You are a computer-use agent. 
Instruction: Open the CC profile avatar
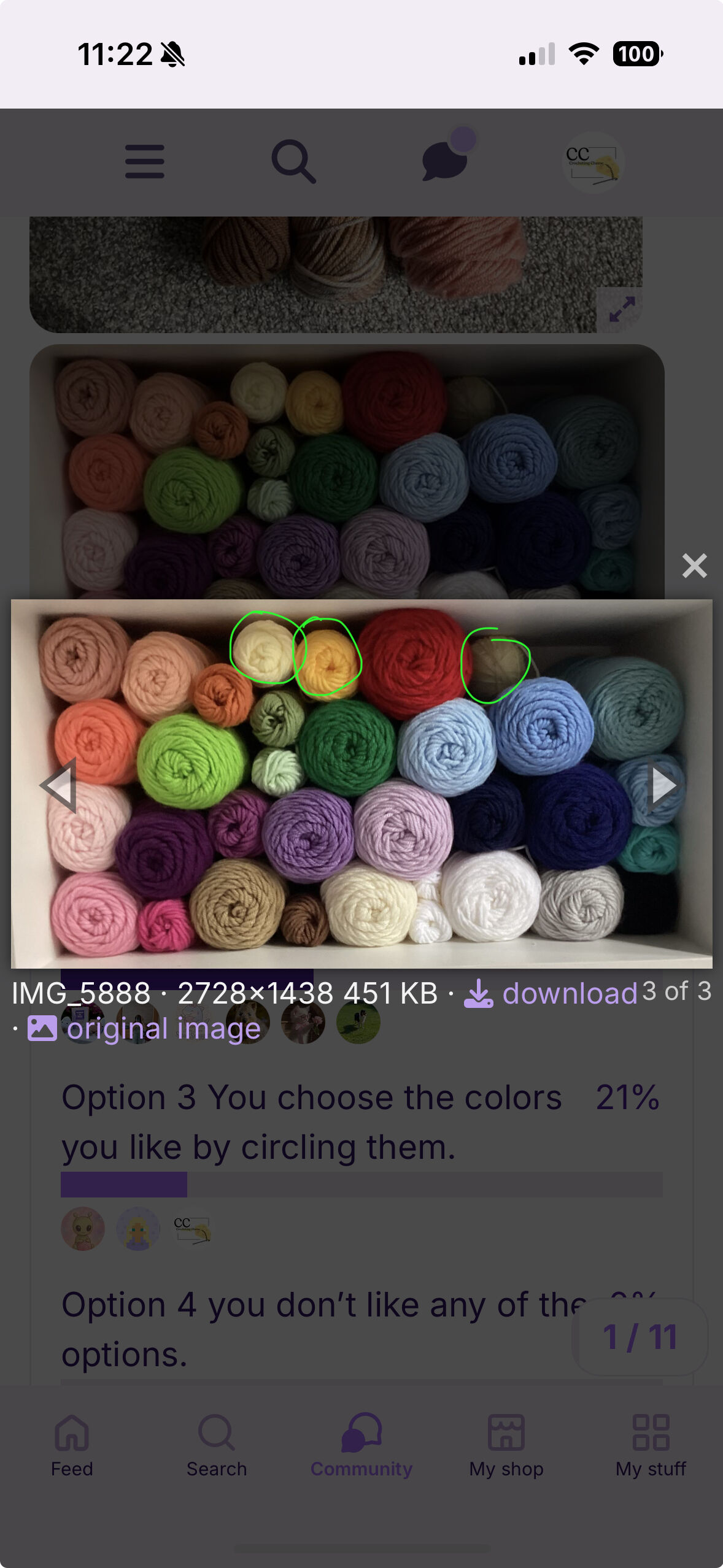coord(592,162)
